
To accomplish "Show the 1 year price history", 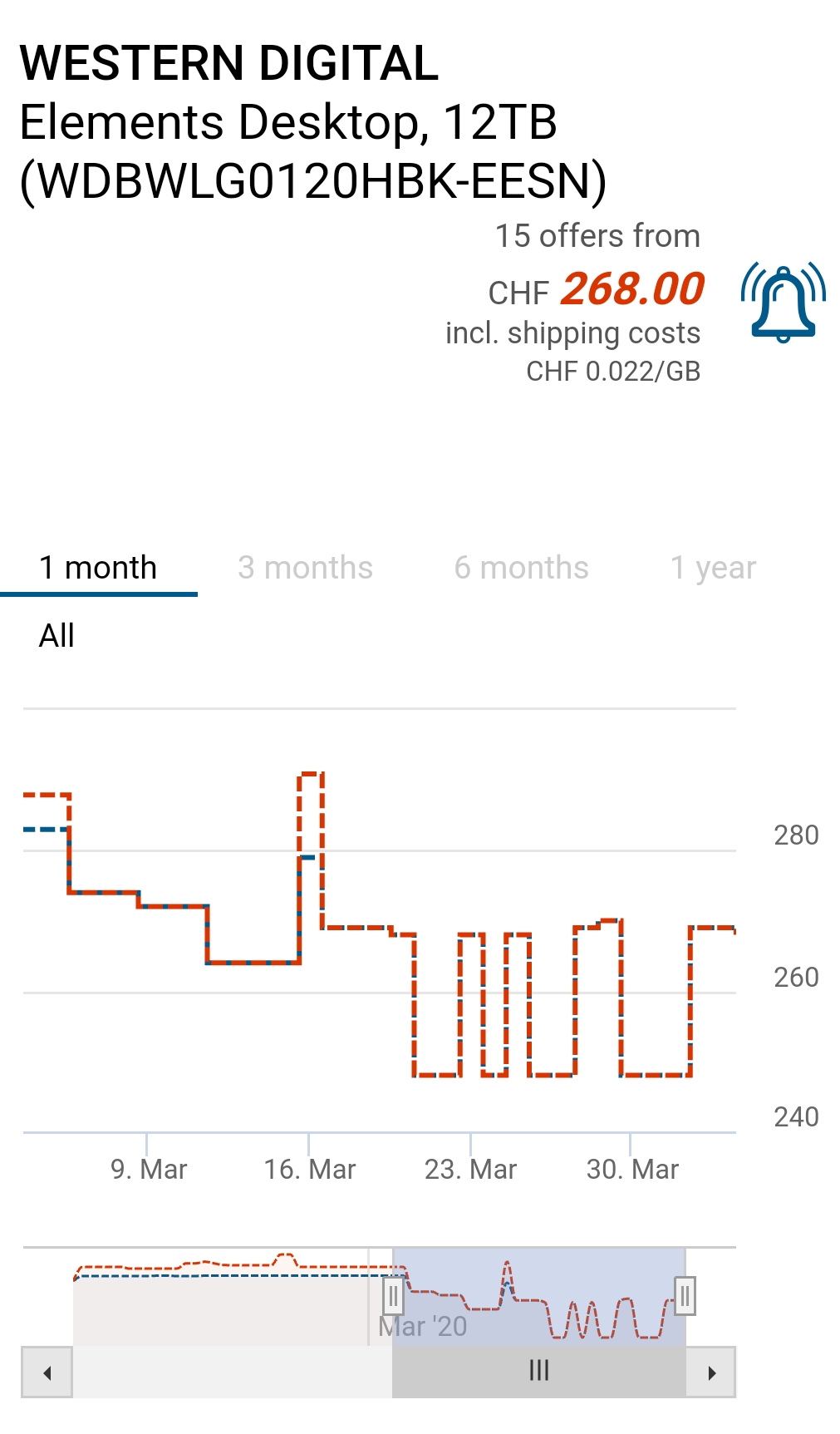I will (713, 568).
